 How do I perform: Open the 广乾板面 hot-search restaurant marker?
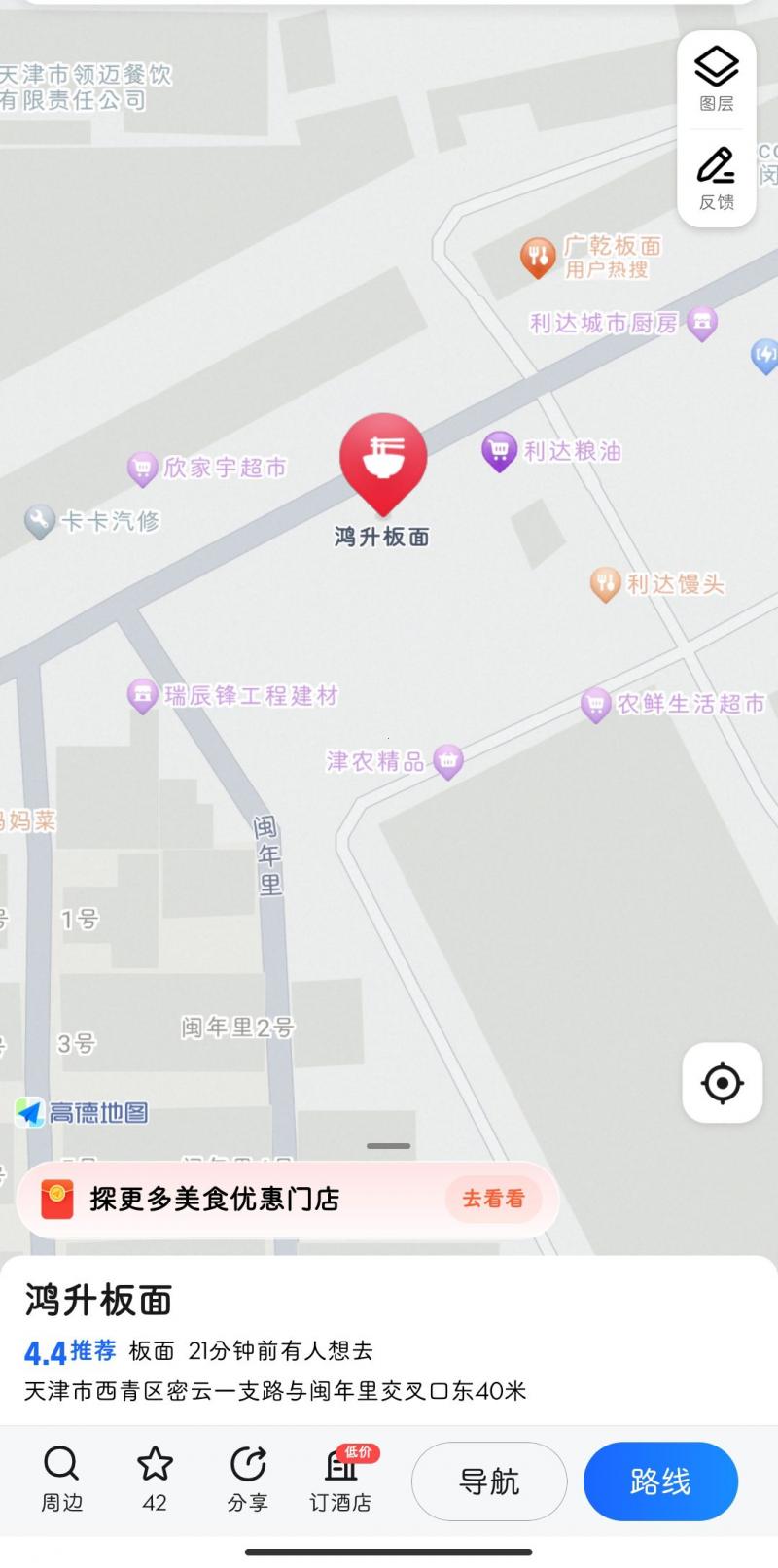(538, 255)
